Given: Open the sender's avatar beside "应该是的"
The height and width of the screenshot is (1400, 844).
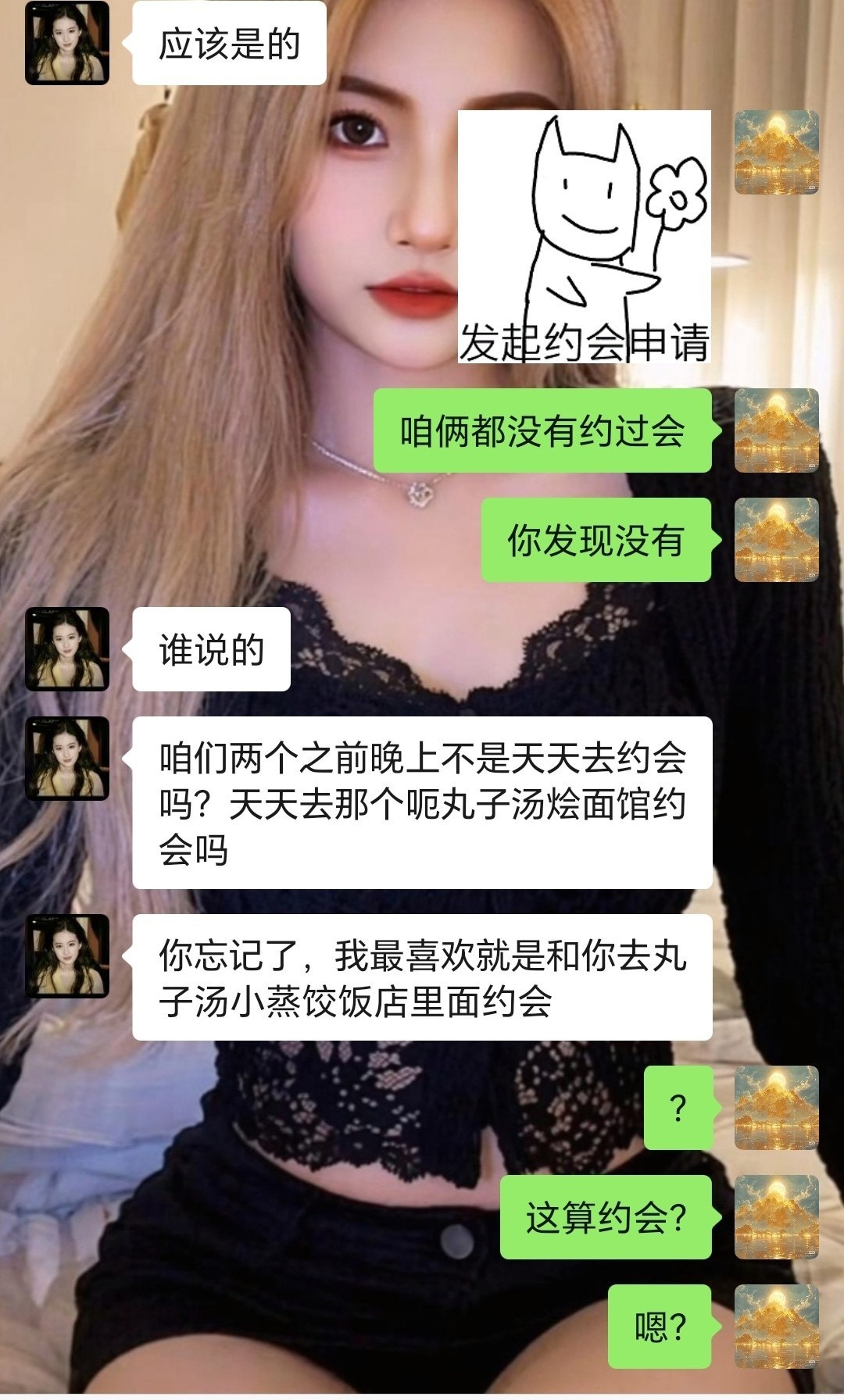Looking at the screenshot, I should pyautogui.click(x=67, y=43).
